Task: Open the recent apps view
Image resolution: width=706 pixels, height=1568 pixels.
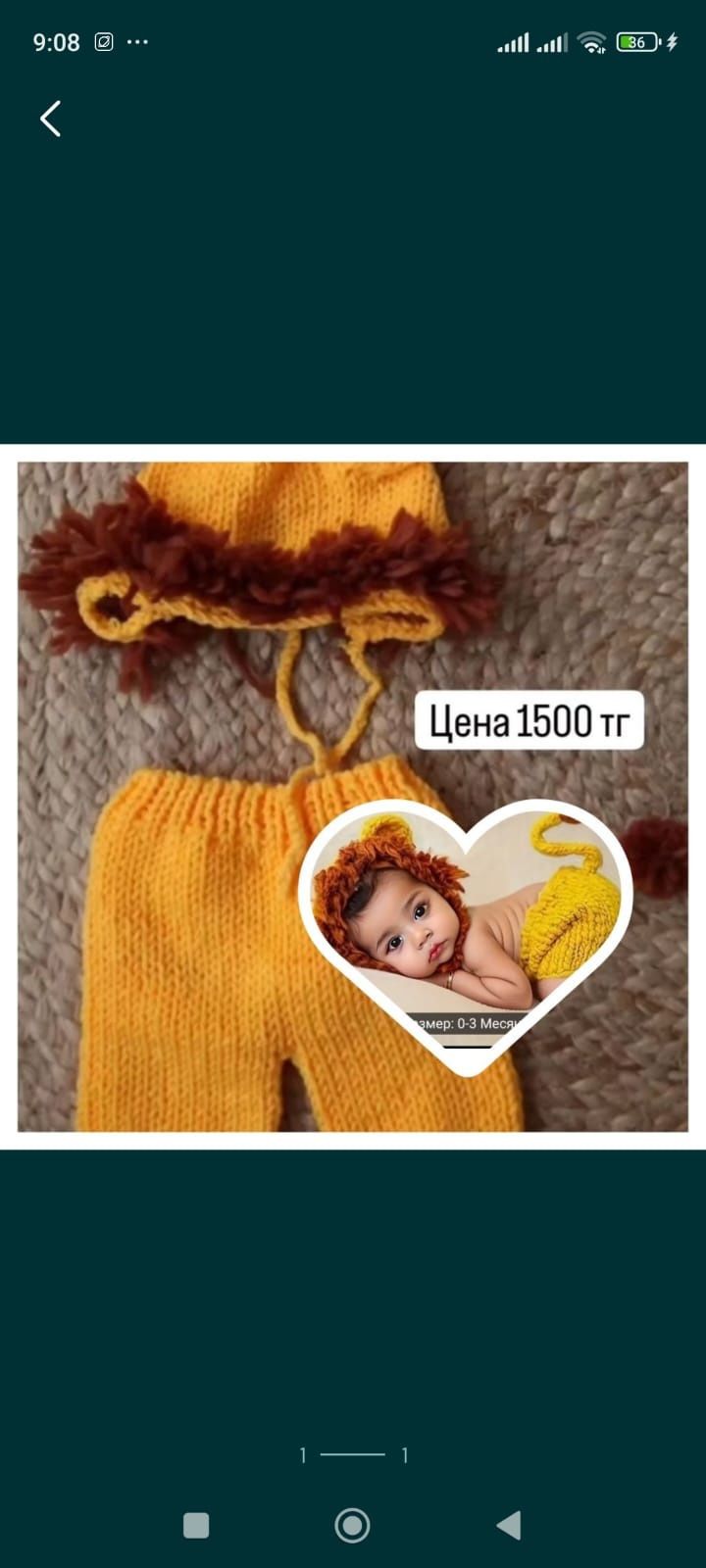Action: (196, 1525)
